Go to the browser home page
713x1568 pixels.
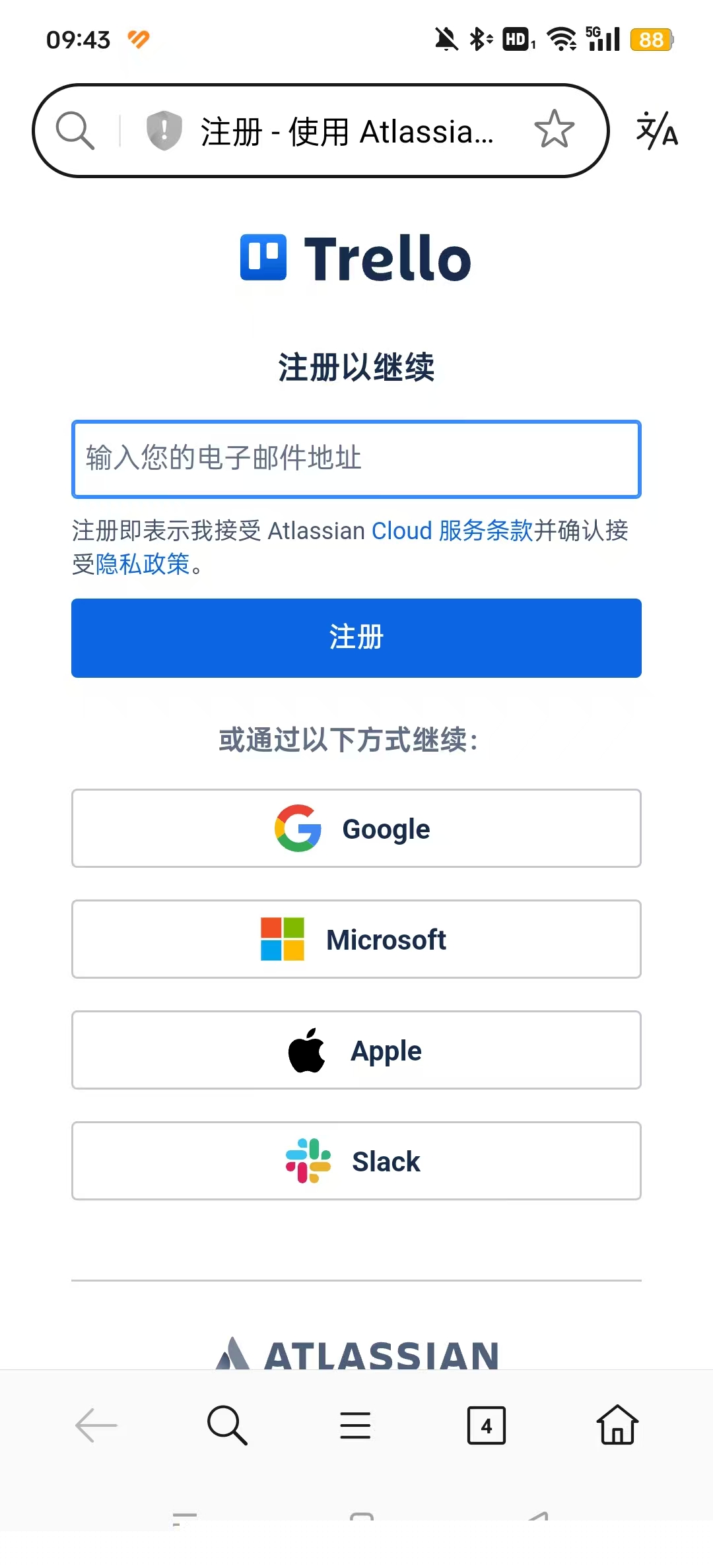click(617, 1425)
